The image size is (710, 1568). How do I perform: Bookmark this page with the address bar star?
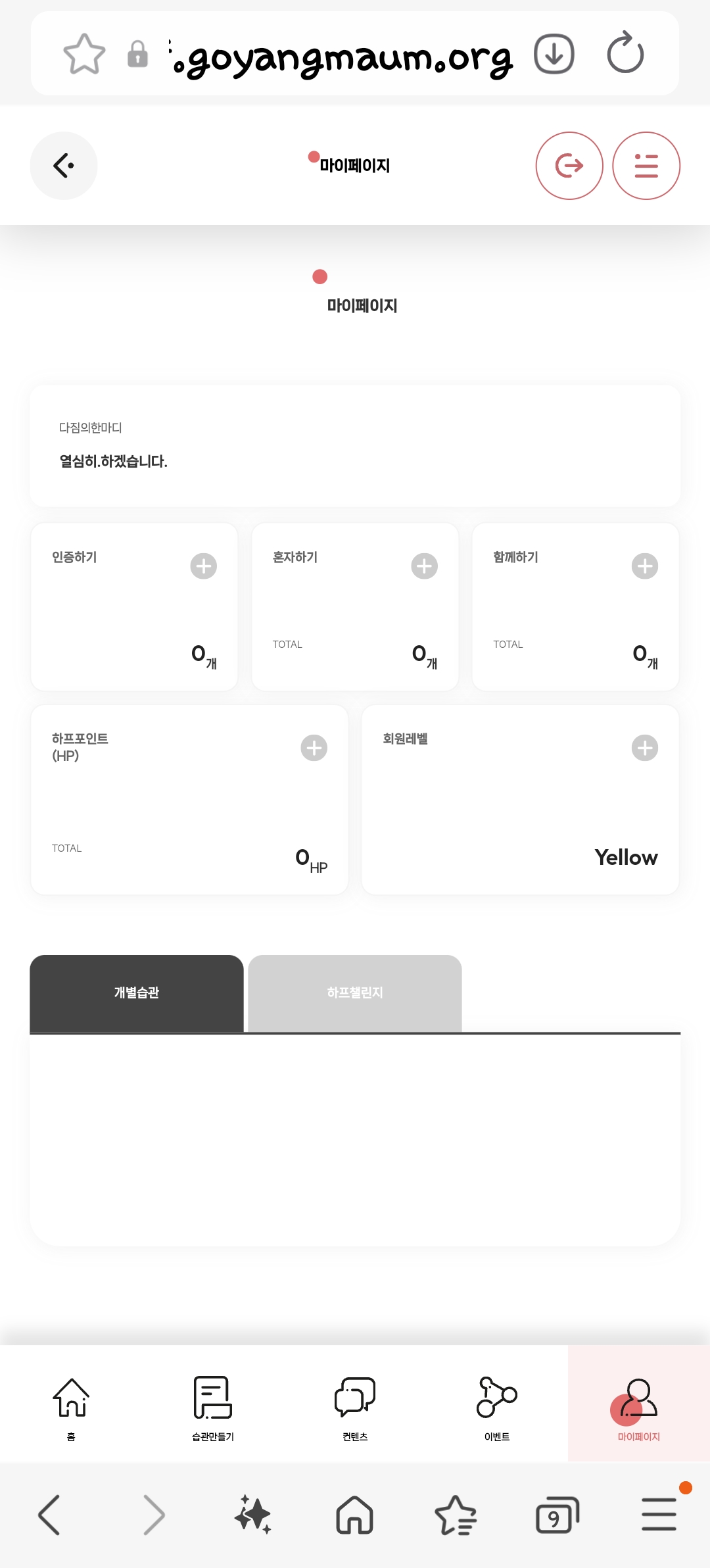click(x=84, y=54)
